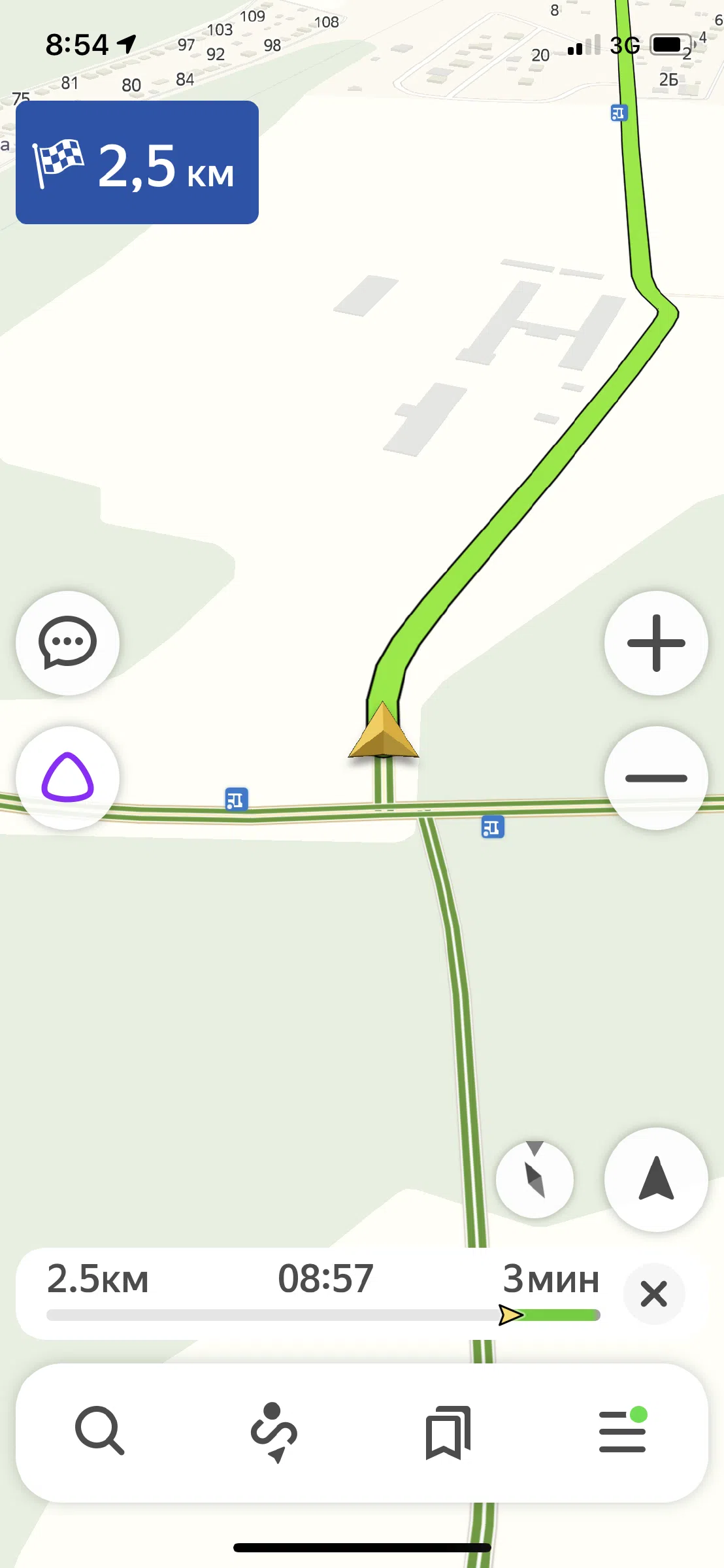Recenter map on current location arrow
The image size is (724, 1568).
656,1180
